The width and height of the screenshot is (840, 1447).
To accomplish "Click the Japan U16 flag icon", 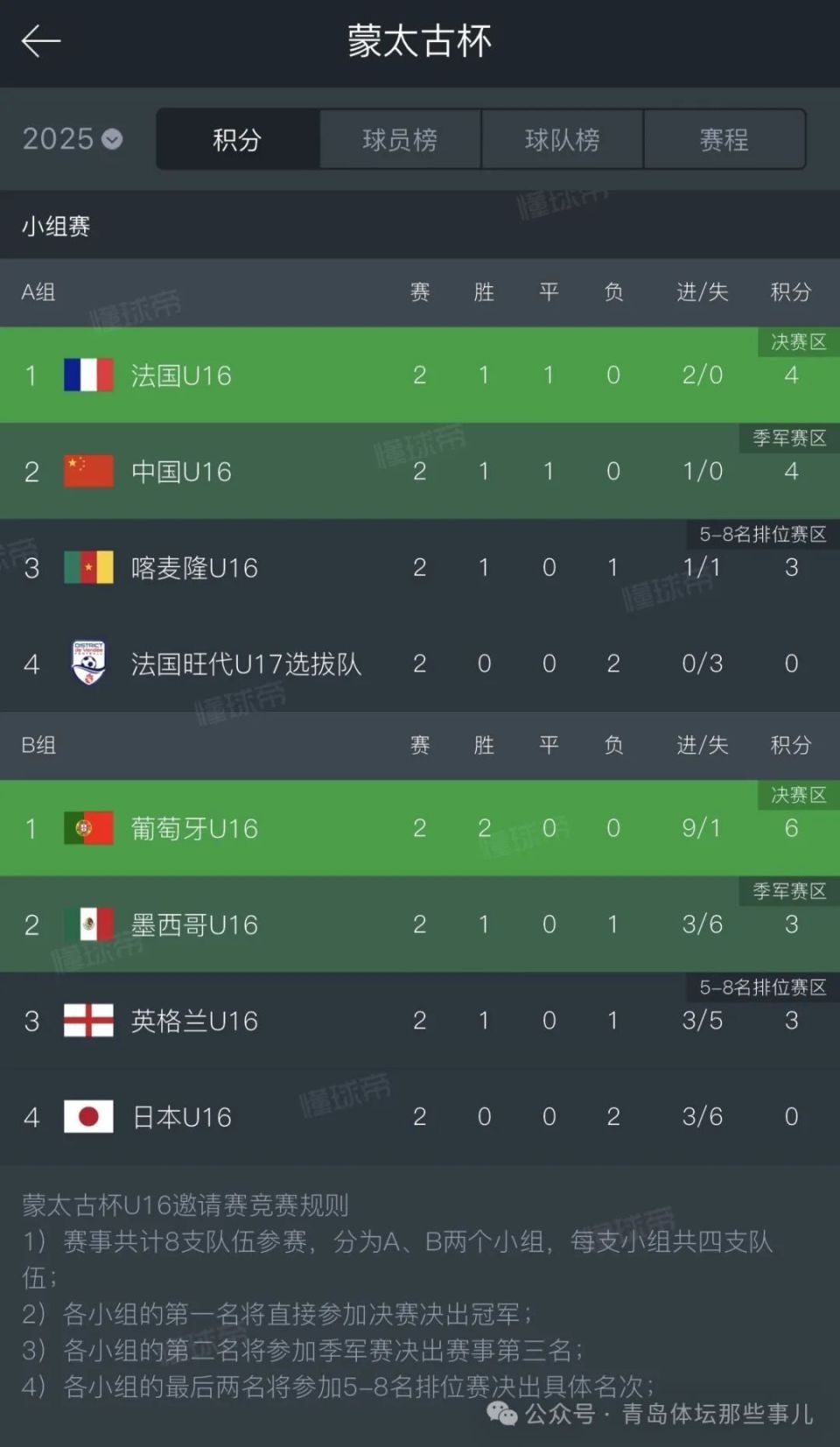I will tap(87, 1117).
